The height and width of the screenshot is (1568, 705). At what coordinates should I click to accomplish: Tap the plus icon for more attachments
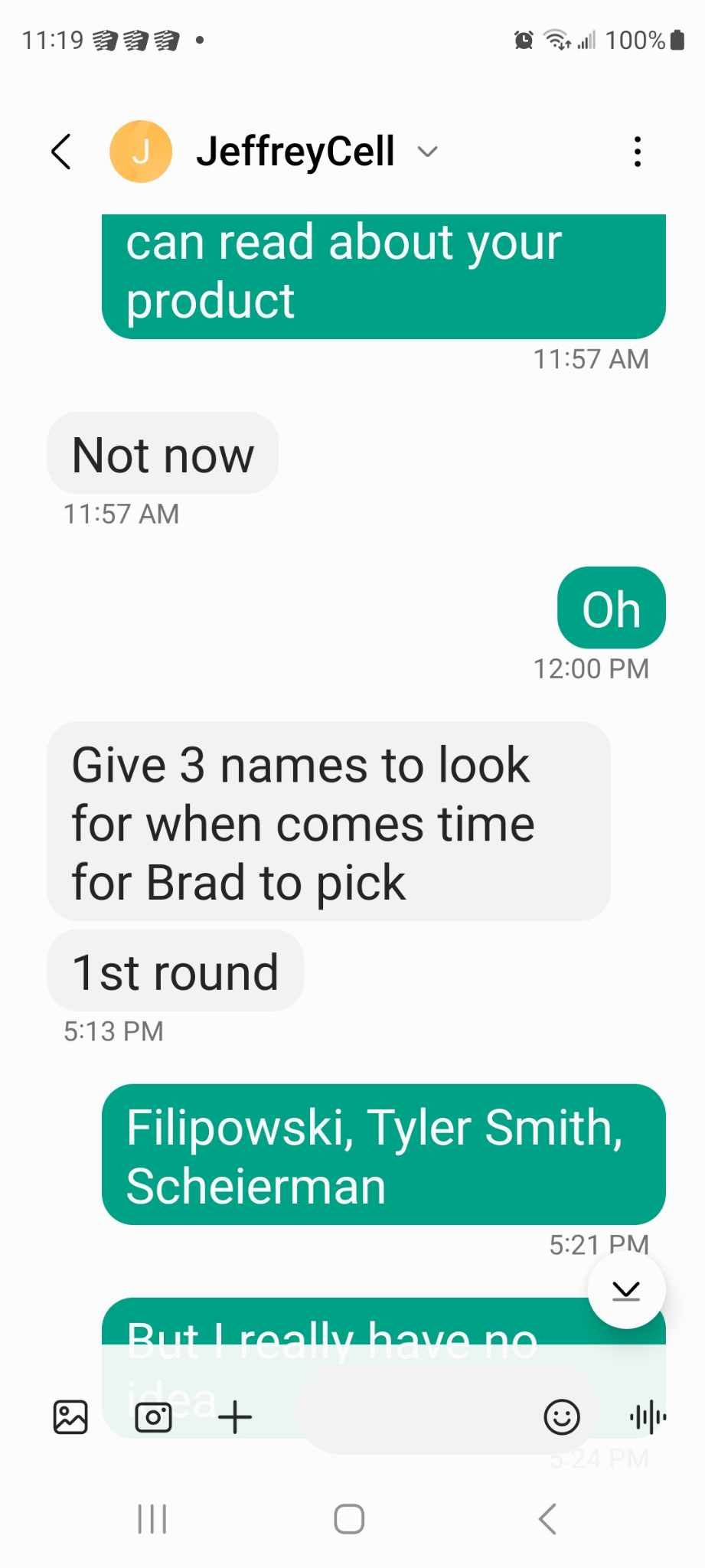click(x=235, y=1417)
